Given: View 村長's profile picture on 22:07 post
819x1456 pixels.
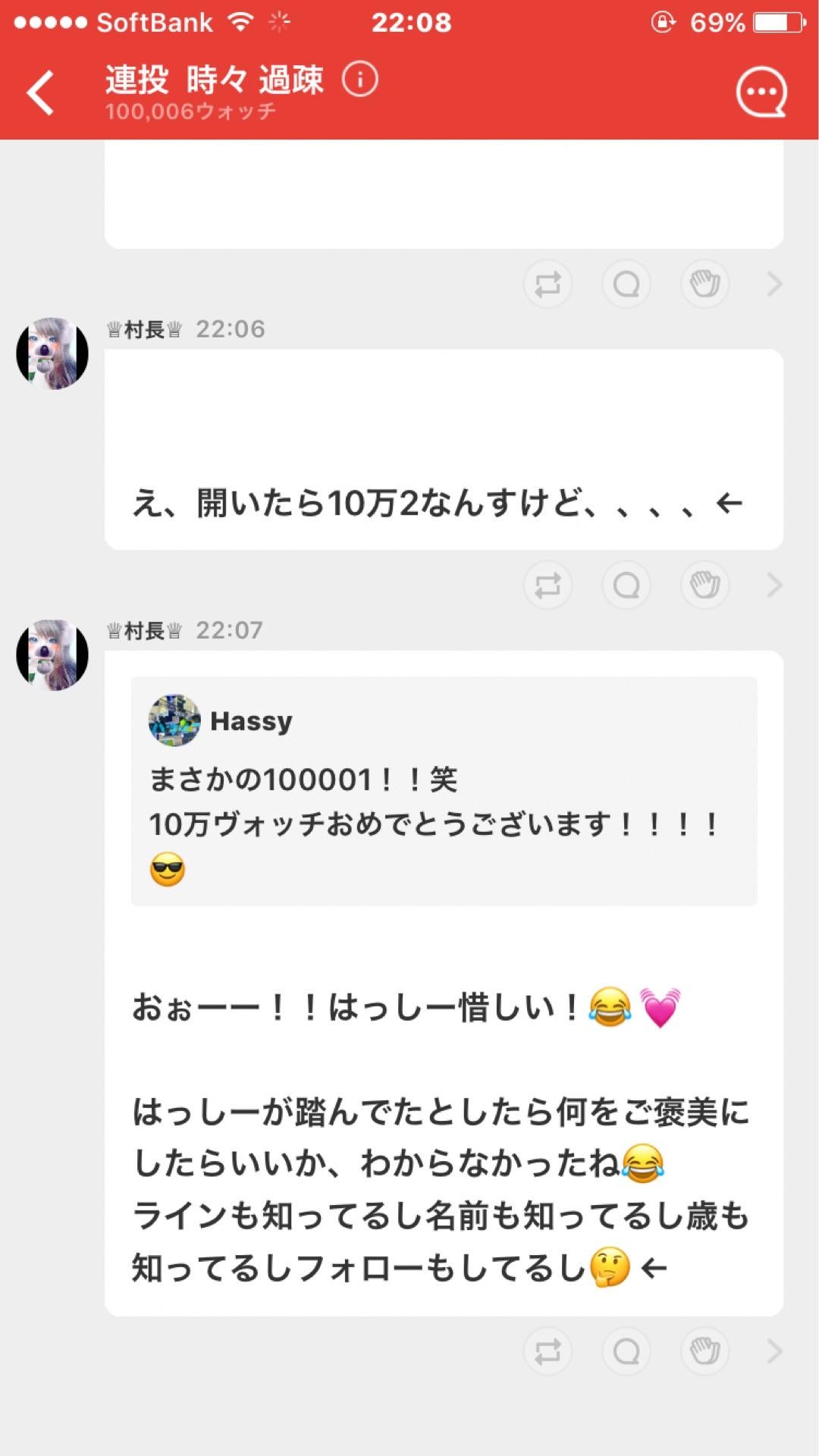Looking at the screenshot, I should tap(52, 654).
